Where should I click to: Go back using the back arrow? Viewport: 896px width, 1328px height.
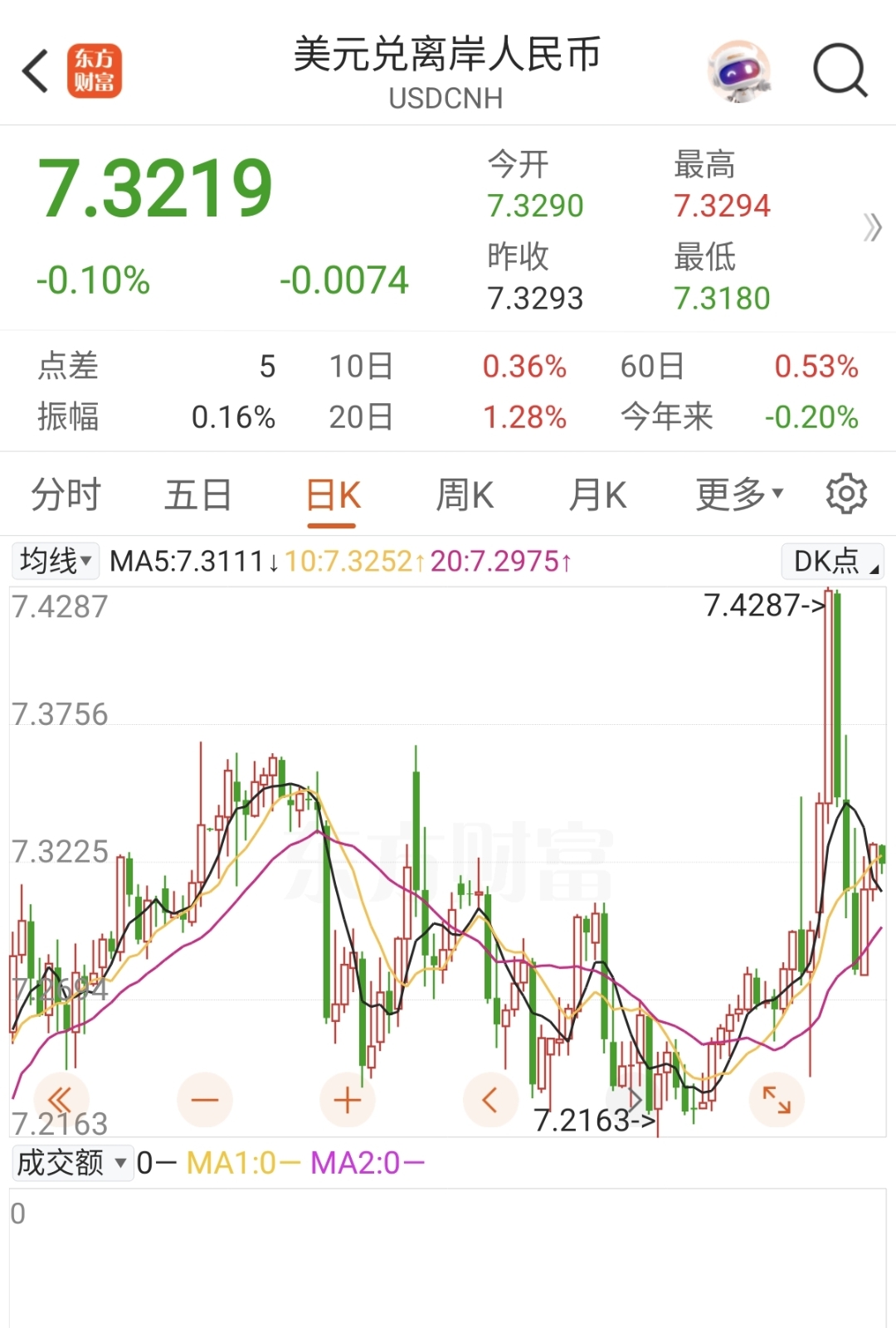point(33,70)
